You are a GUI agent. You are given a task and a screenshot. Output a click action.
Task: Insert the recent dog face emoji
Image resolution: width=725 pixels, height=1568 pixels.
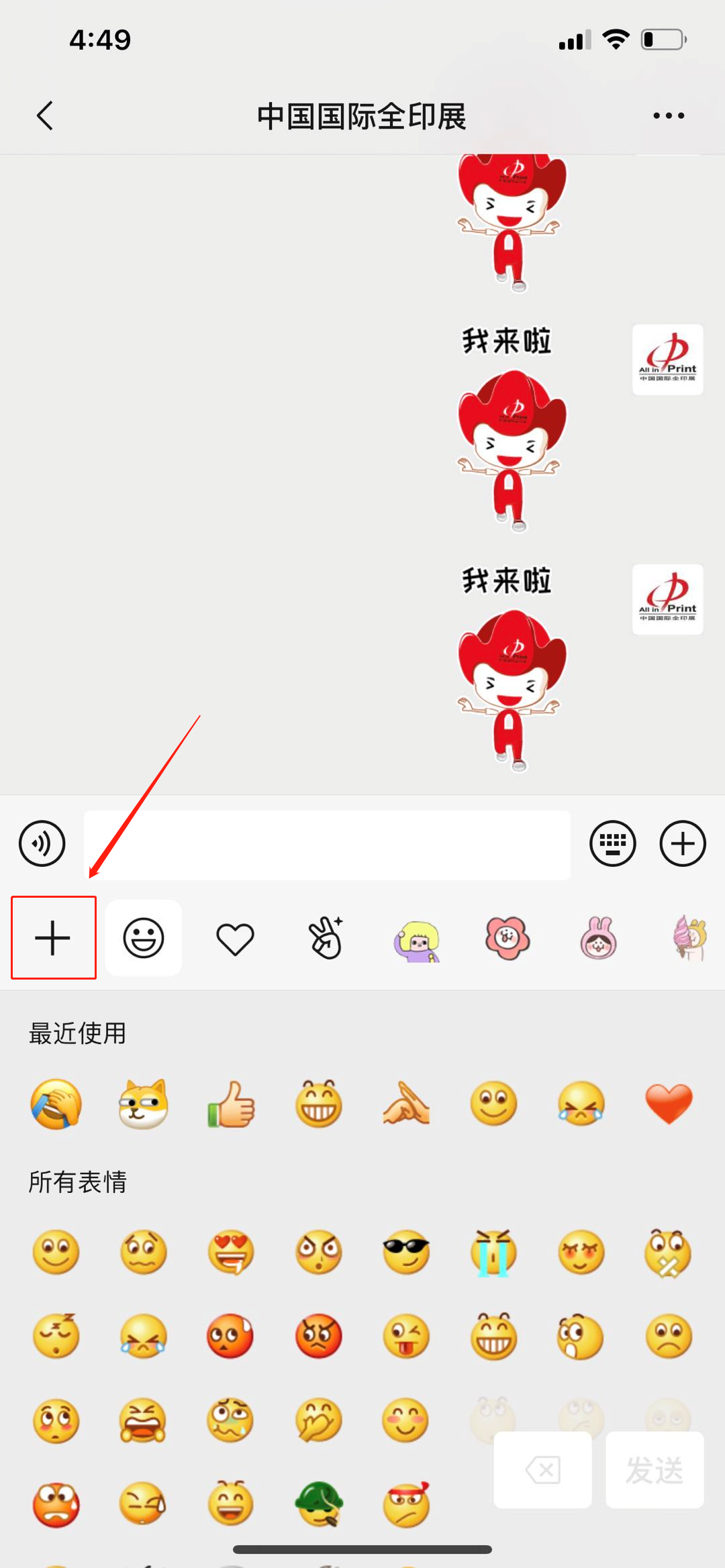(x=143, y=1104)
